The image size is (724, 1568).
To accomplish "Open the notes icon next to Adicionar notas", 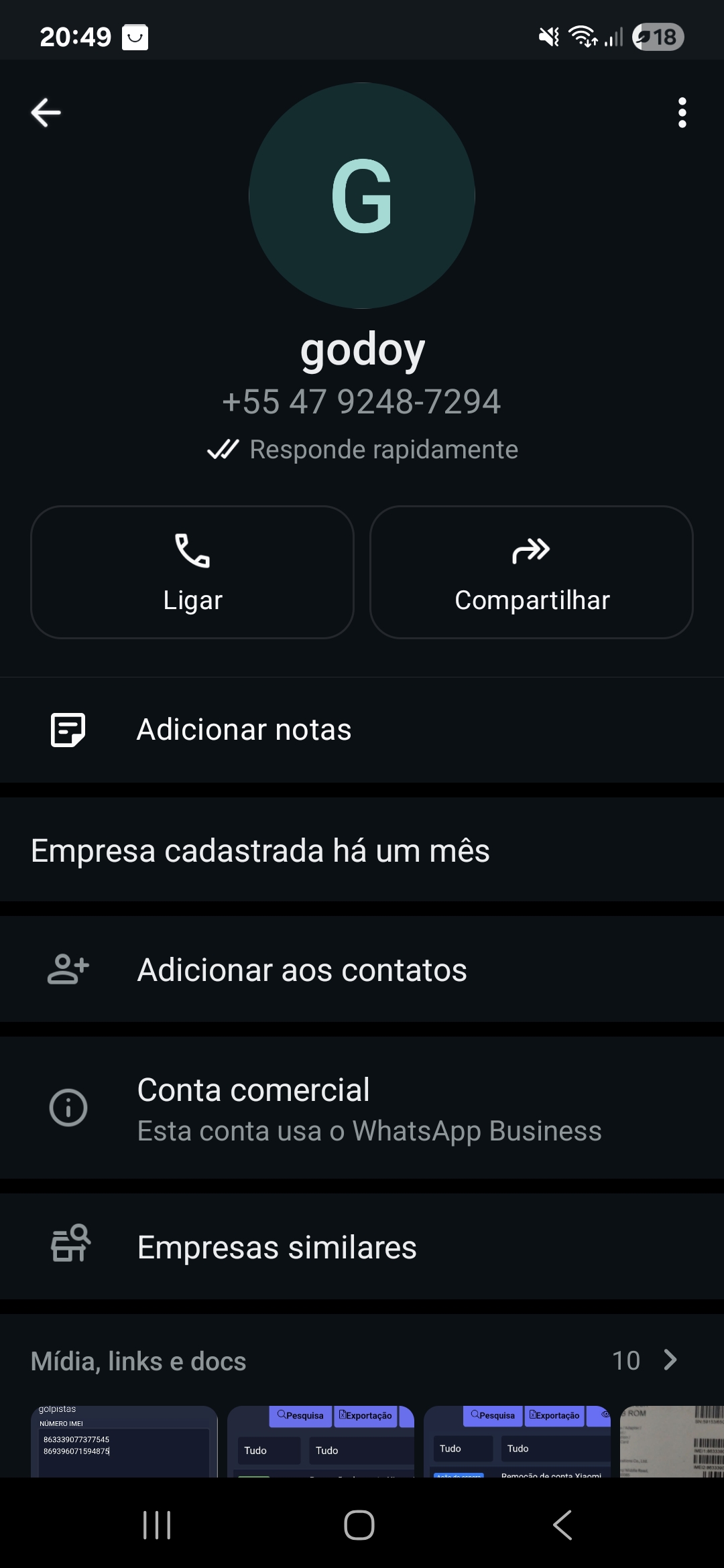I will tap(67, 730).
